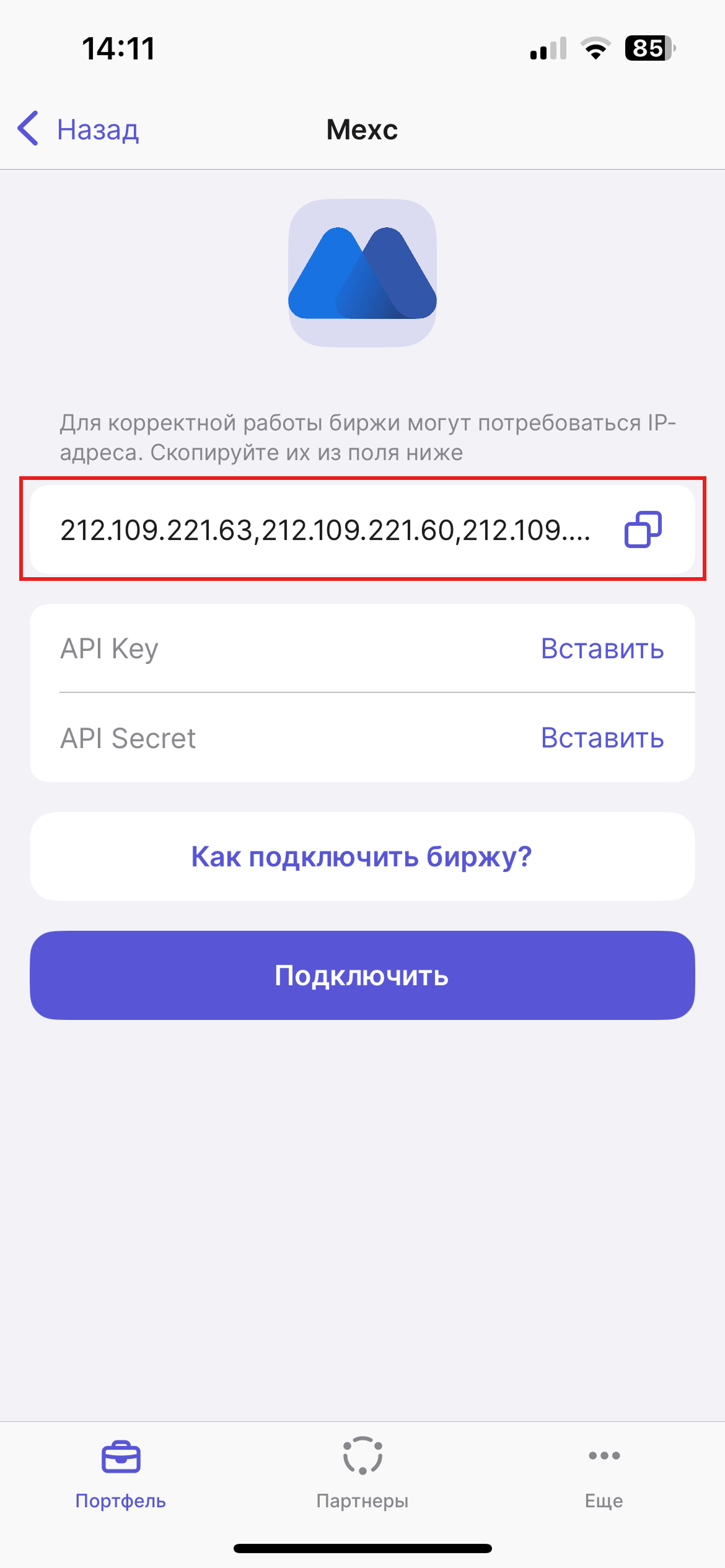Switch to the Портфель tab
Viewport: 725px width, 1568px height.
pyautogui.click(x=121, y=1473)
